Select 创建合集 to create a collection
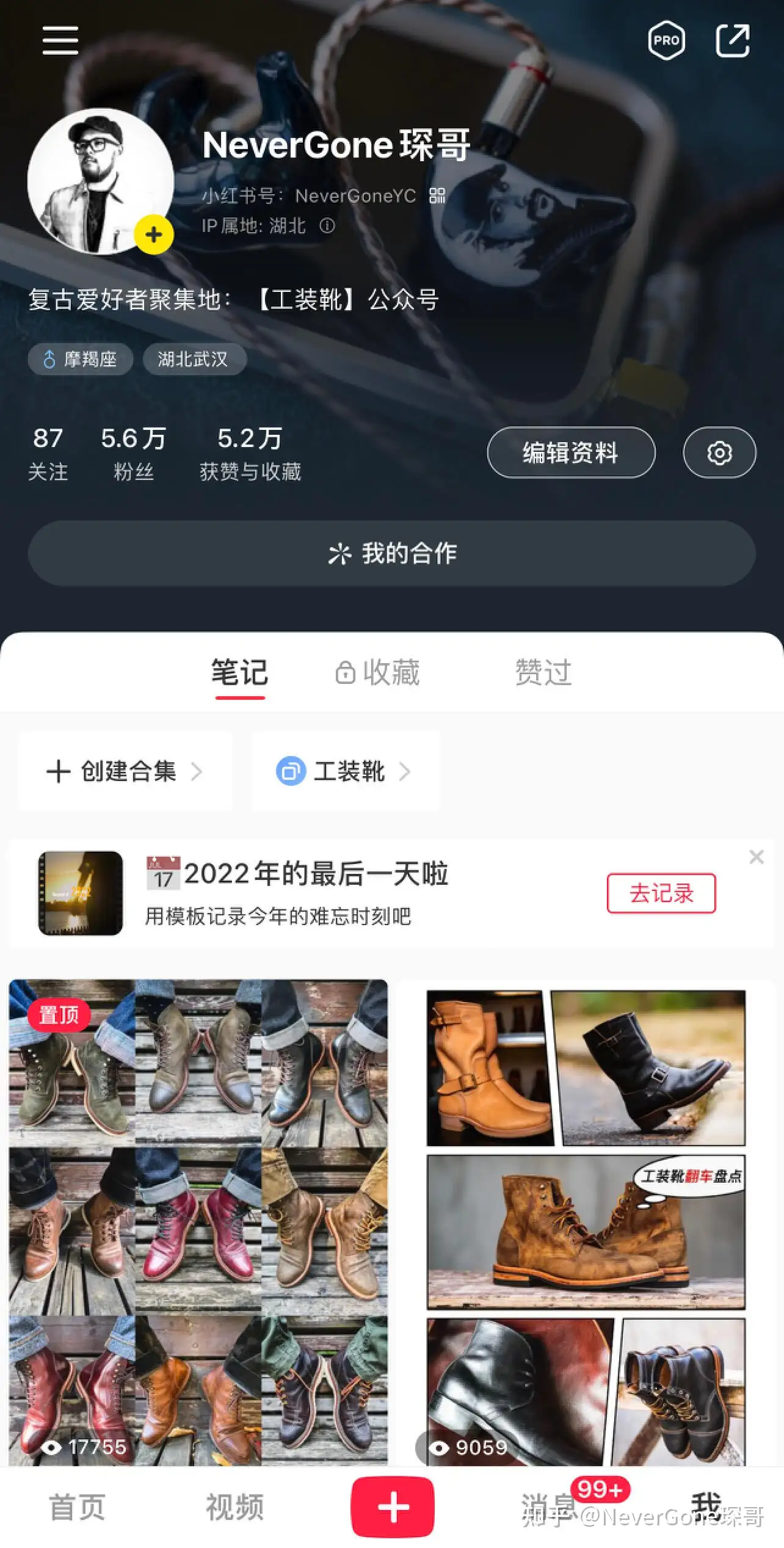Screen dimensions: 784x1548 (125, 771)
